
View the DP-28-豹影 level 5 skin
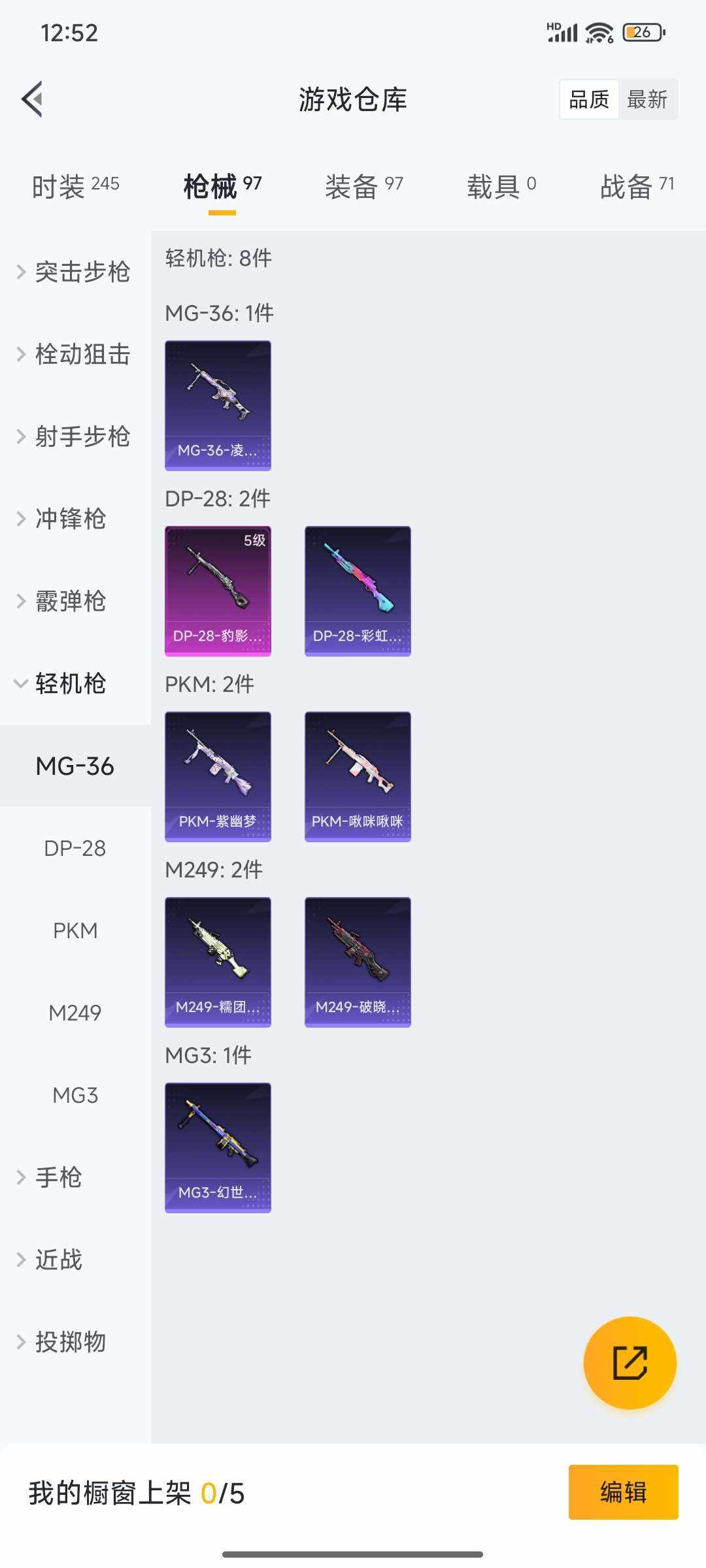tap(218, 591)
